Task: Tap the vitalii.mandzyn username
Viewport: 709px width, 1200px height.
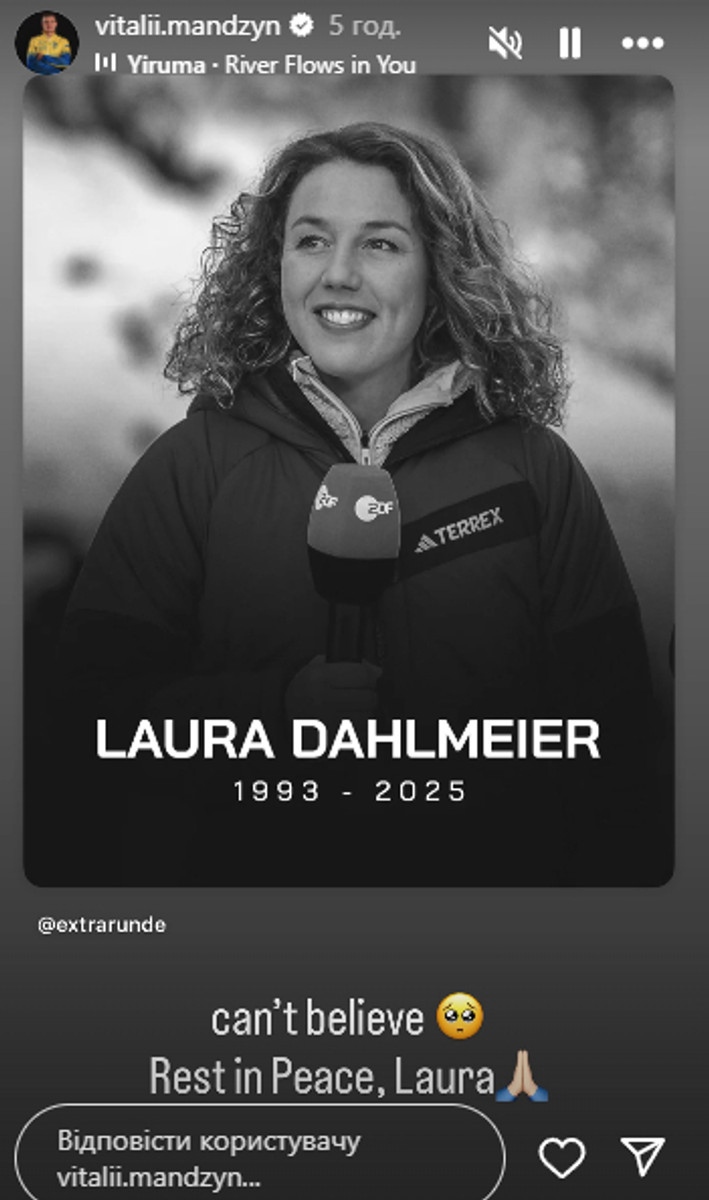Action: (187, 27)
